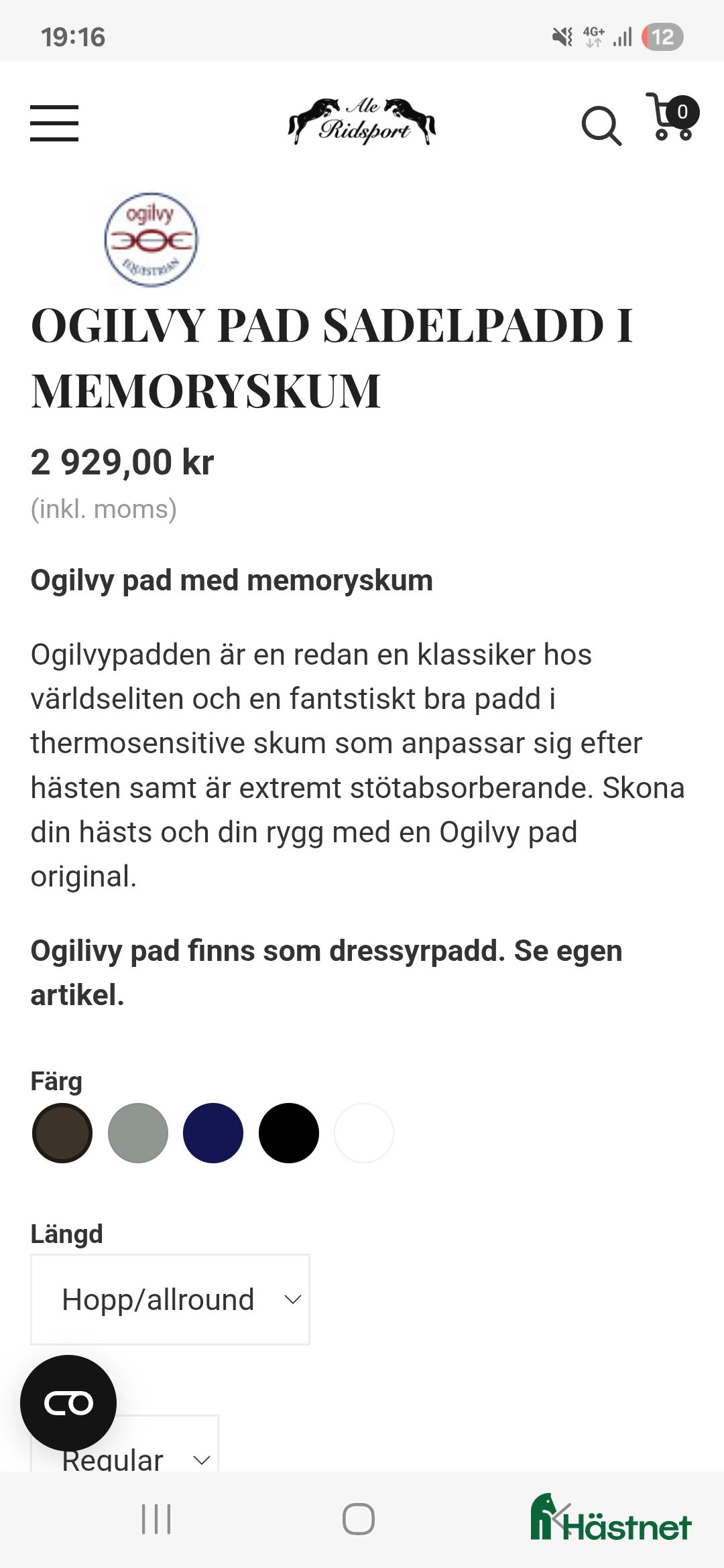Pick the black color swatch
The height and width of the screenshot is (1568, 724).
point(288,1132)
